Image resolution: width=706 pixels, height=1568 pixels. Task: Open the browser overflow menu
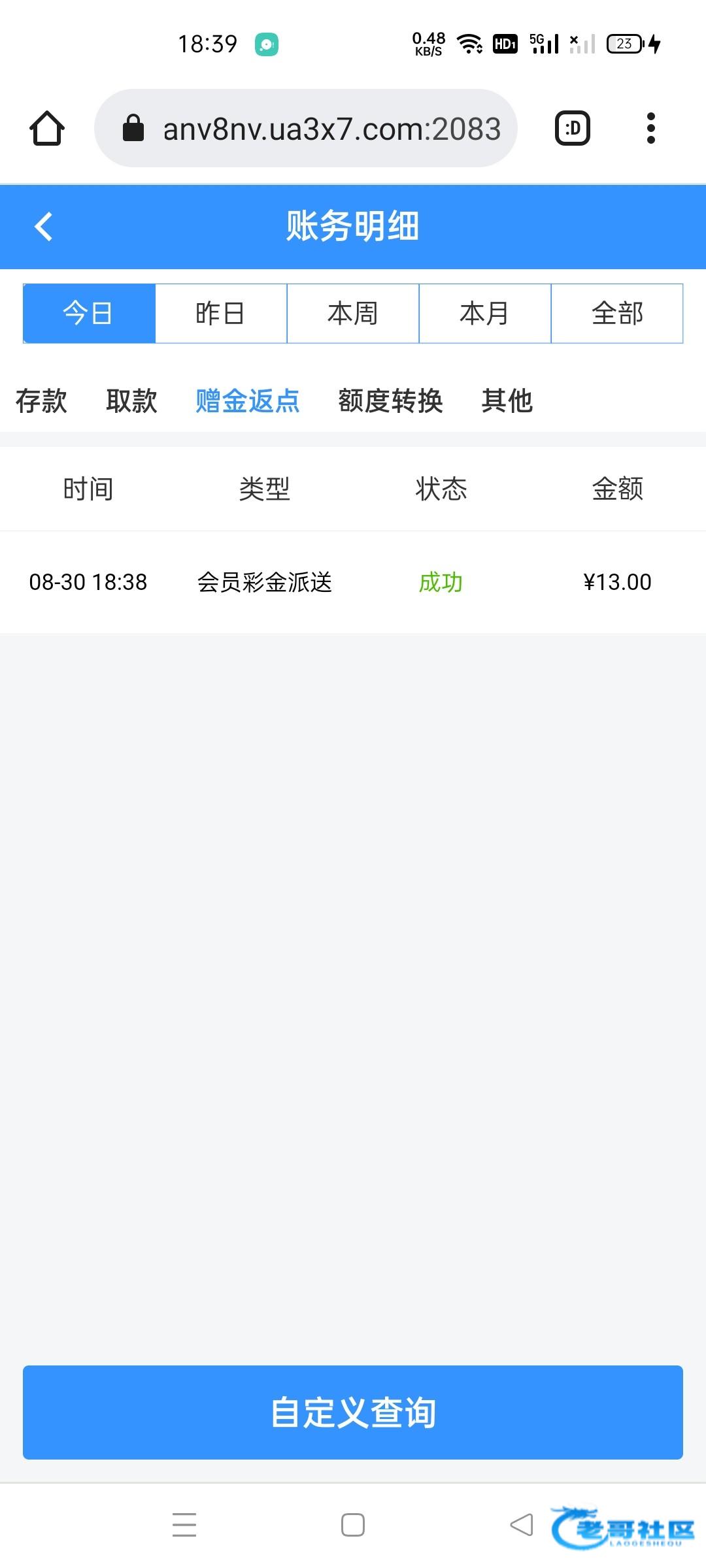(x=650, y=128)
